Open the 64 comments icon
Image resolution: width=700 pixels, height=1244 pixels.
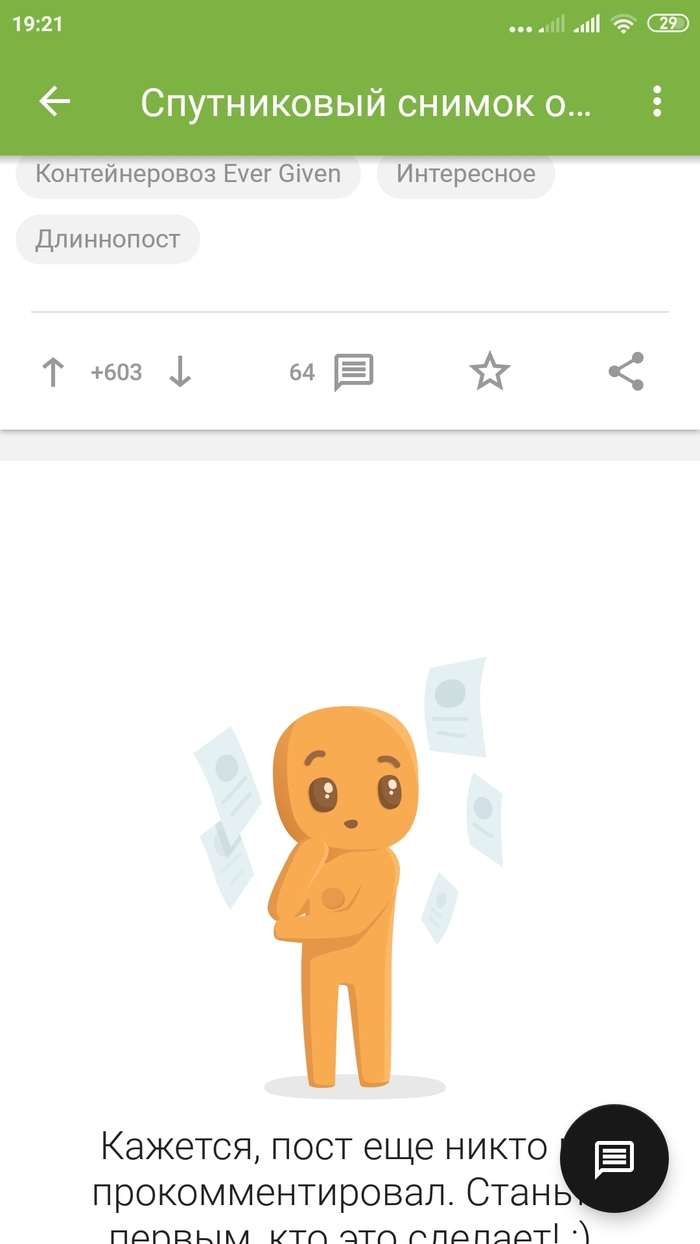(x=353, y=373)
